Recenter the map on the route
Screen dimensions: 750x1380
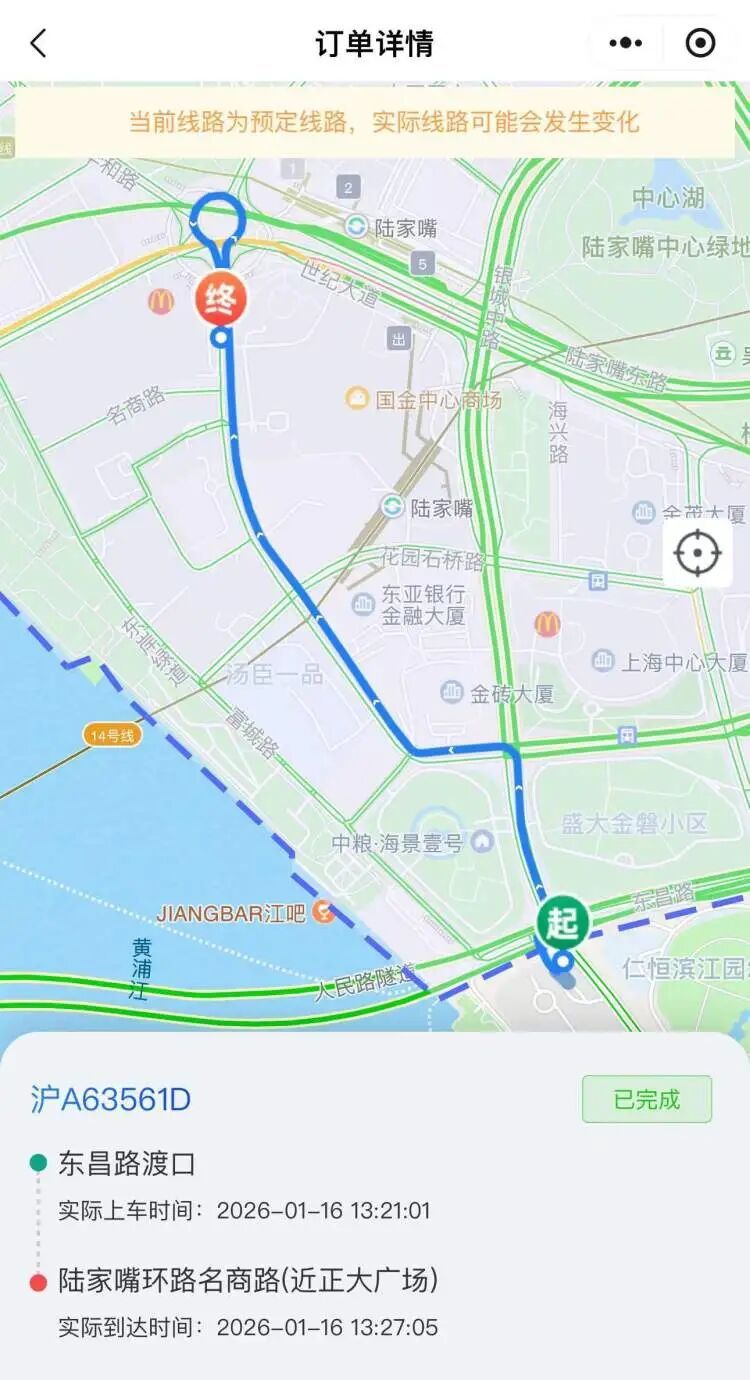[x=697, y=553]
